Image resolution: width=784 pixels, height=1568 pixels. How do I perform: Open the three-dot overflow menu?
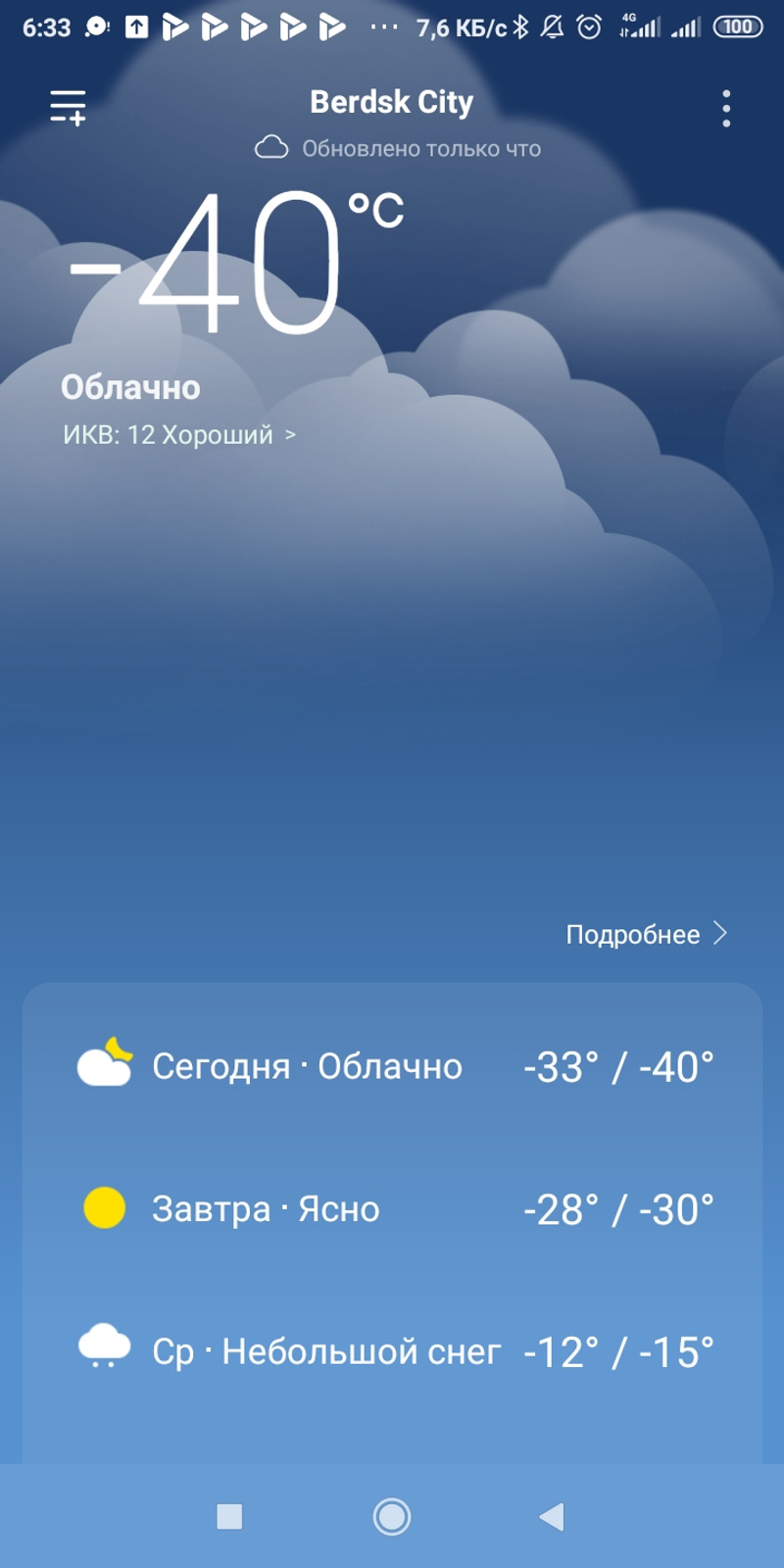pos(725,109)
